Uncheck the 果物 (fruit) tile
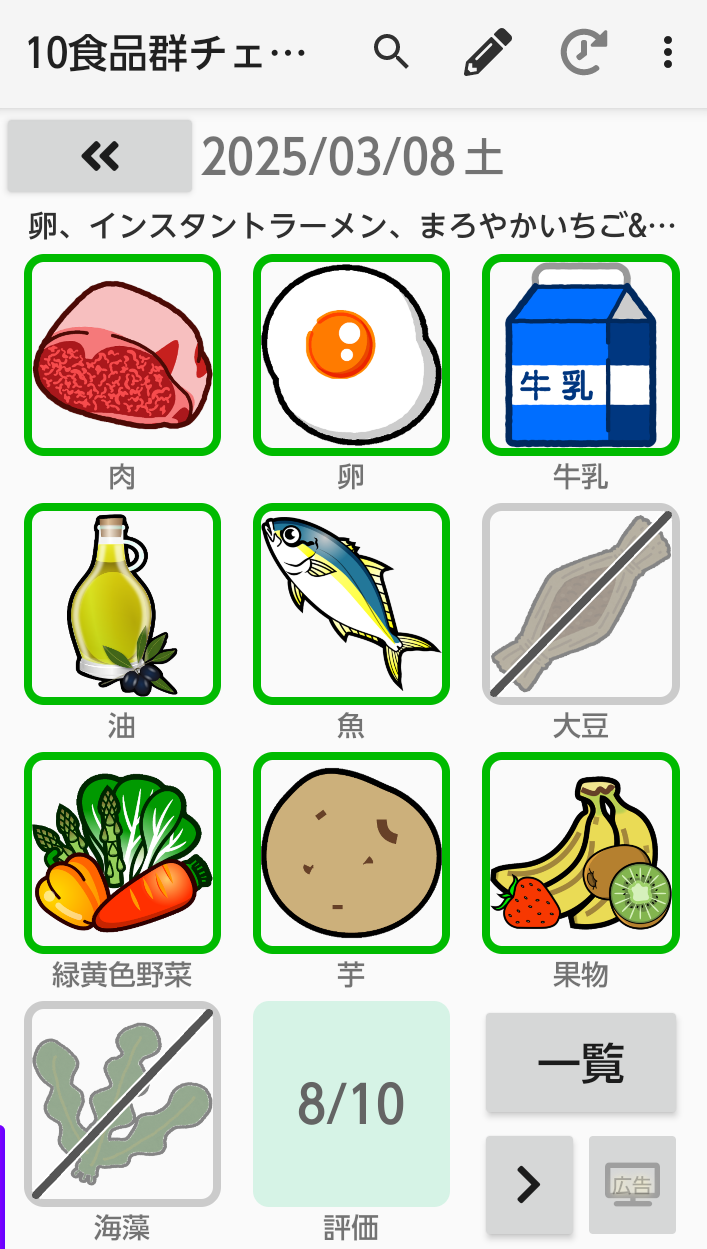Viewport: 707px width, 1249px height. coord(580,853)
